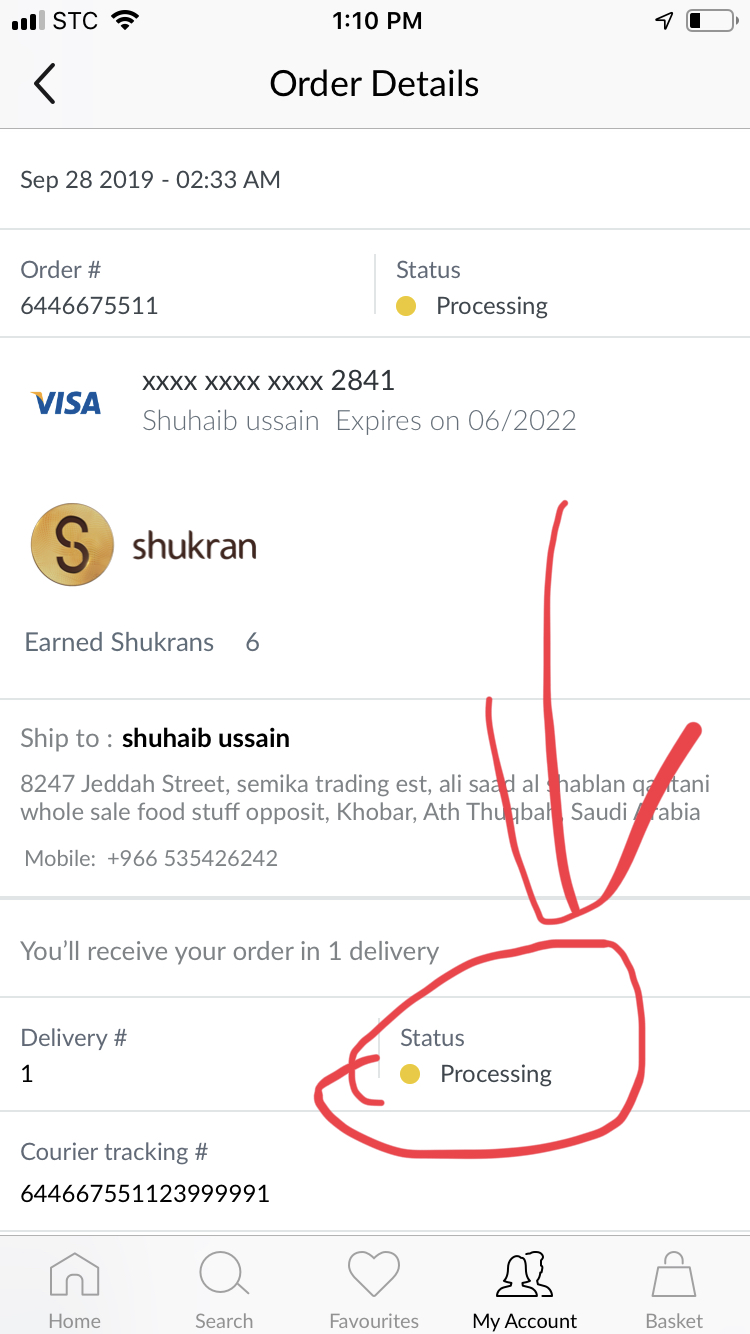
Task: Go back from Order Details
Action: (x=44, y=84)
